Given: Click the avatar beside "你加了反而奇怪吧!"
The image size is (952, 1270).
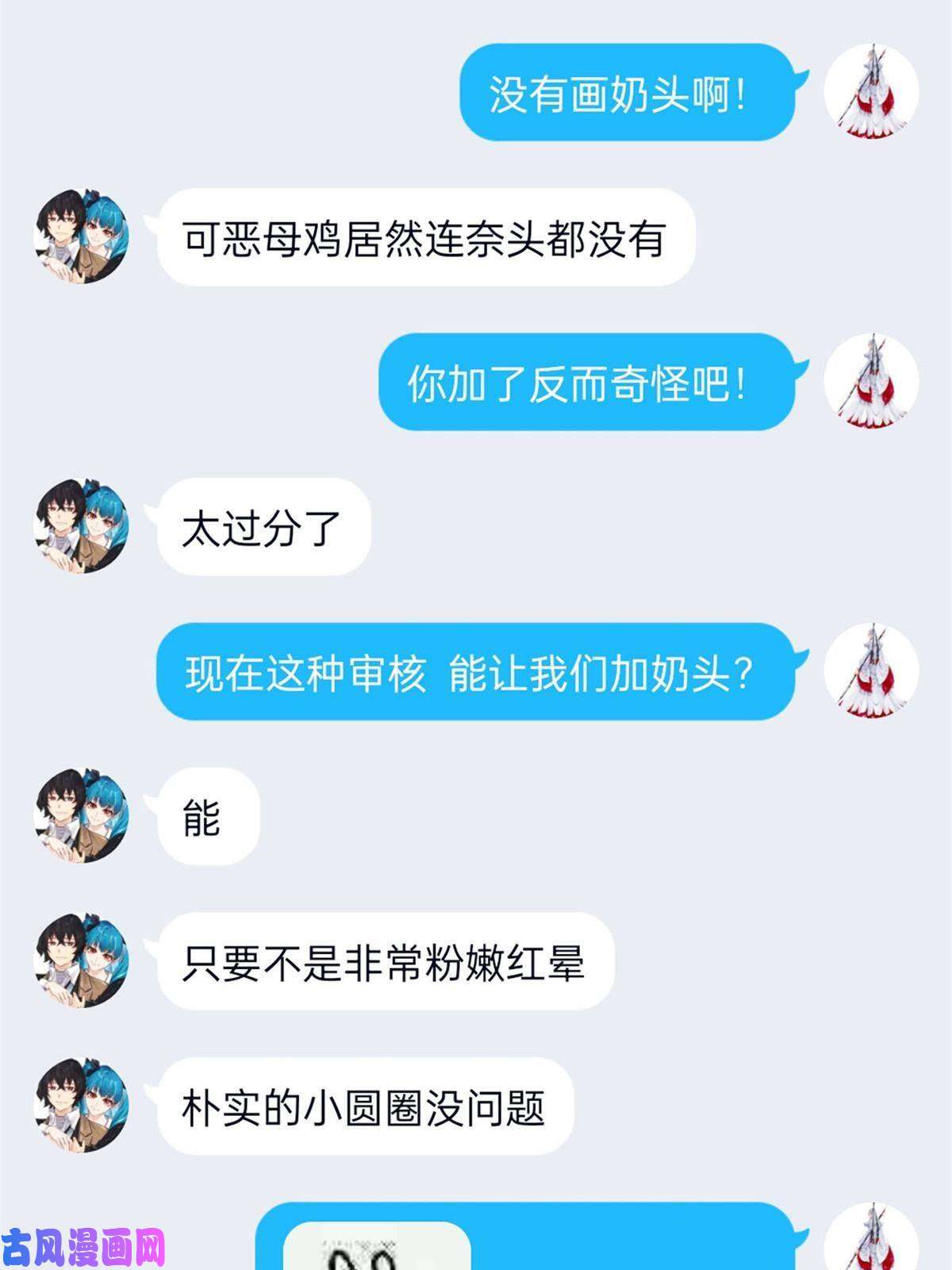Looking at the screenshot, I should coord(874,385).
